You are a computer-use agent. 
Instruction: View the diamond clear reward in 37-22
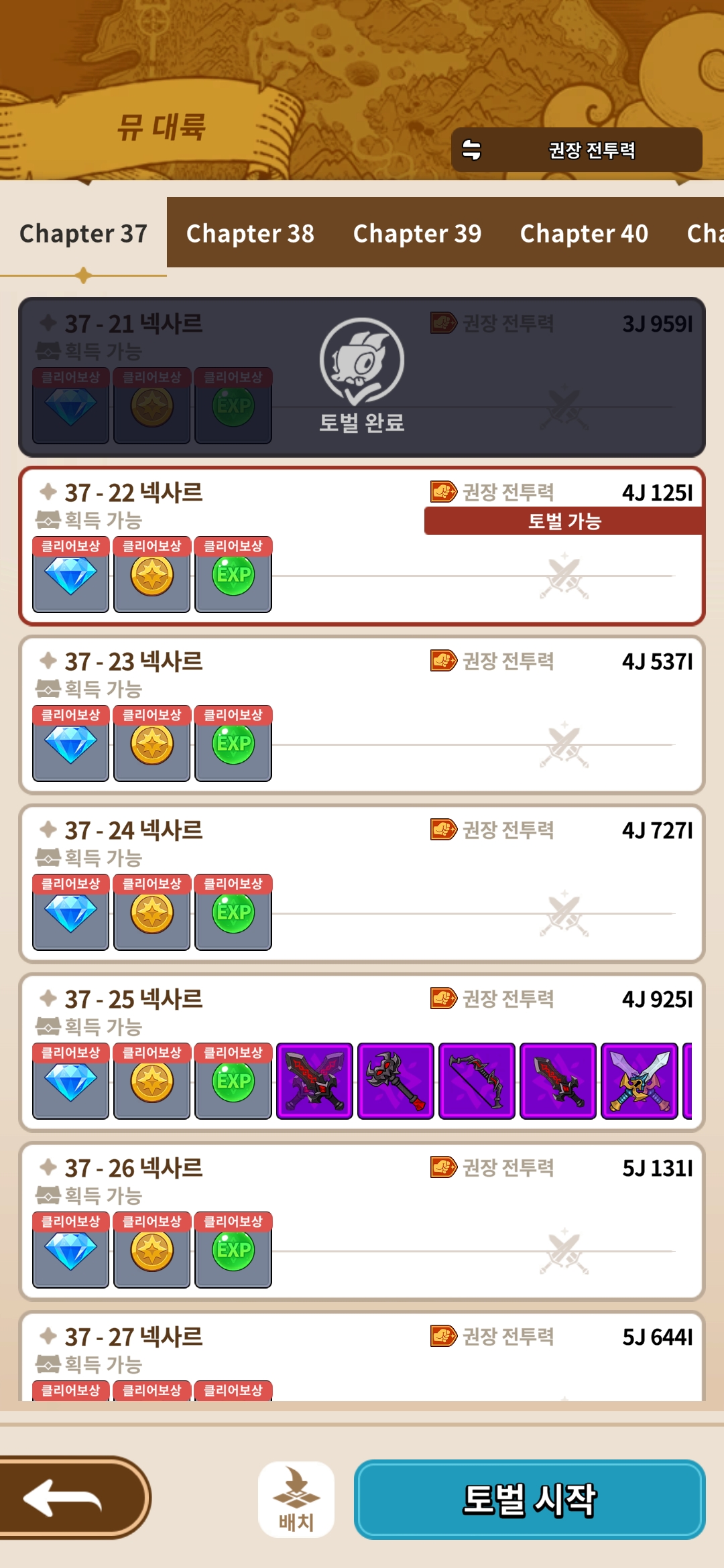point(70,574)
